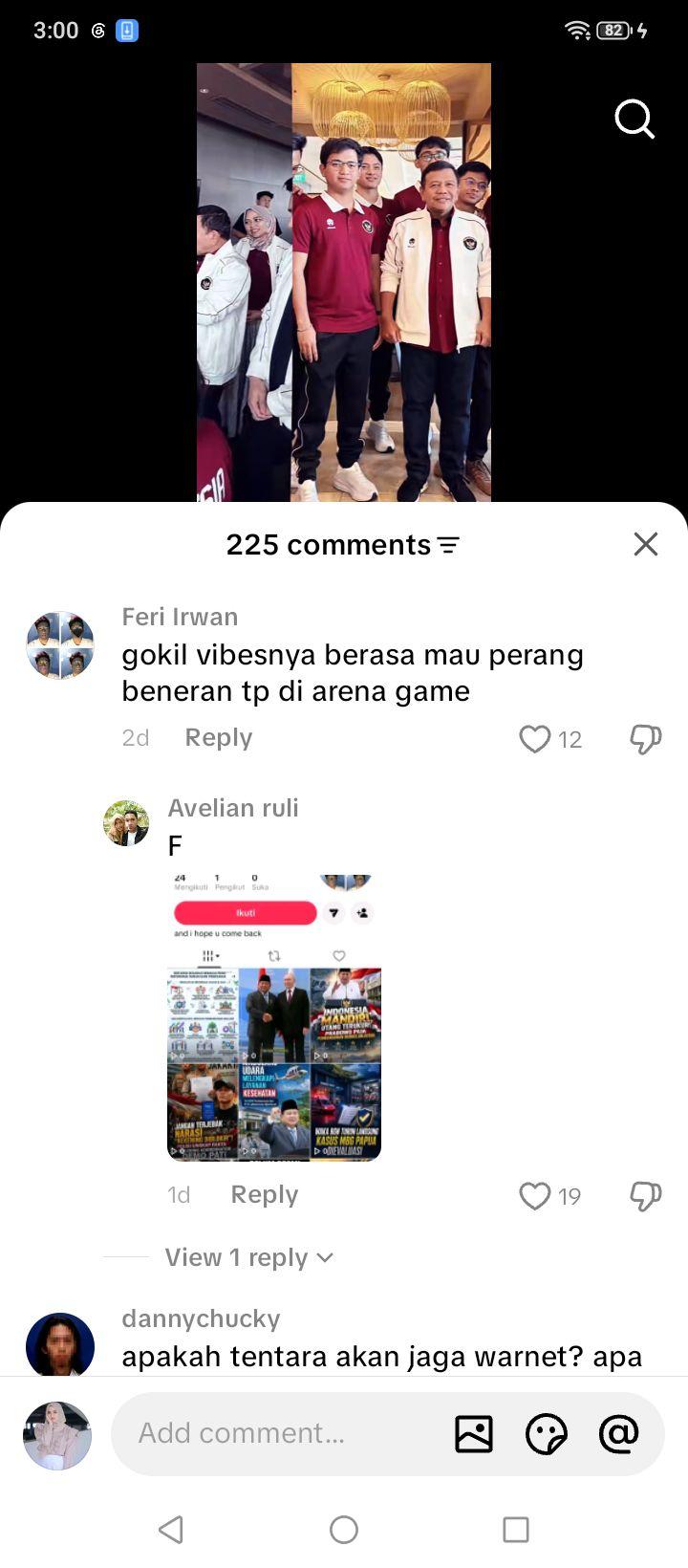
Task: Mention someone with the @ icon
Action: (x=618, y=1433)
